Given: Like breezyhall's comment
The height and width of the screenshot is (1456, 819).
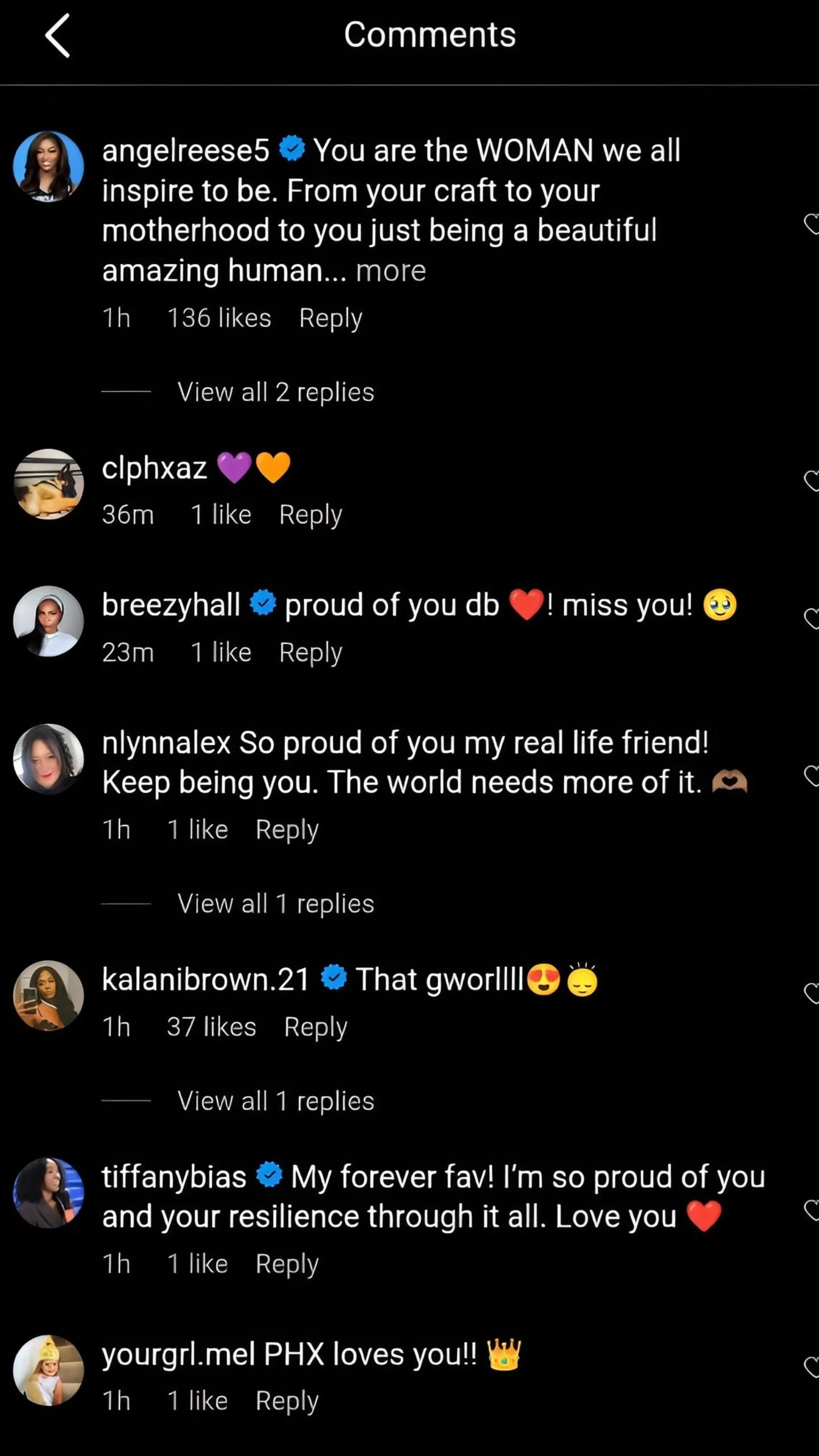Looking at the screenshot, I should [811, 619].
